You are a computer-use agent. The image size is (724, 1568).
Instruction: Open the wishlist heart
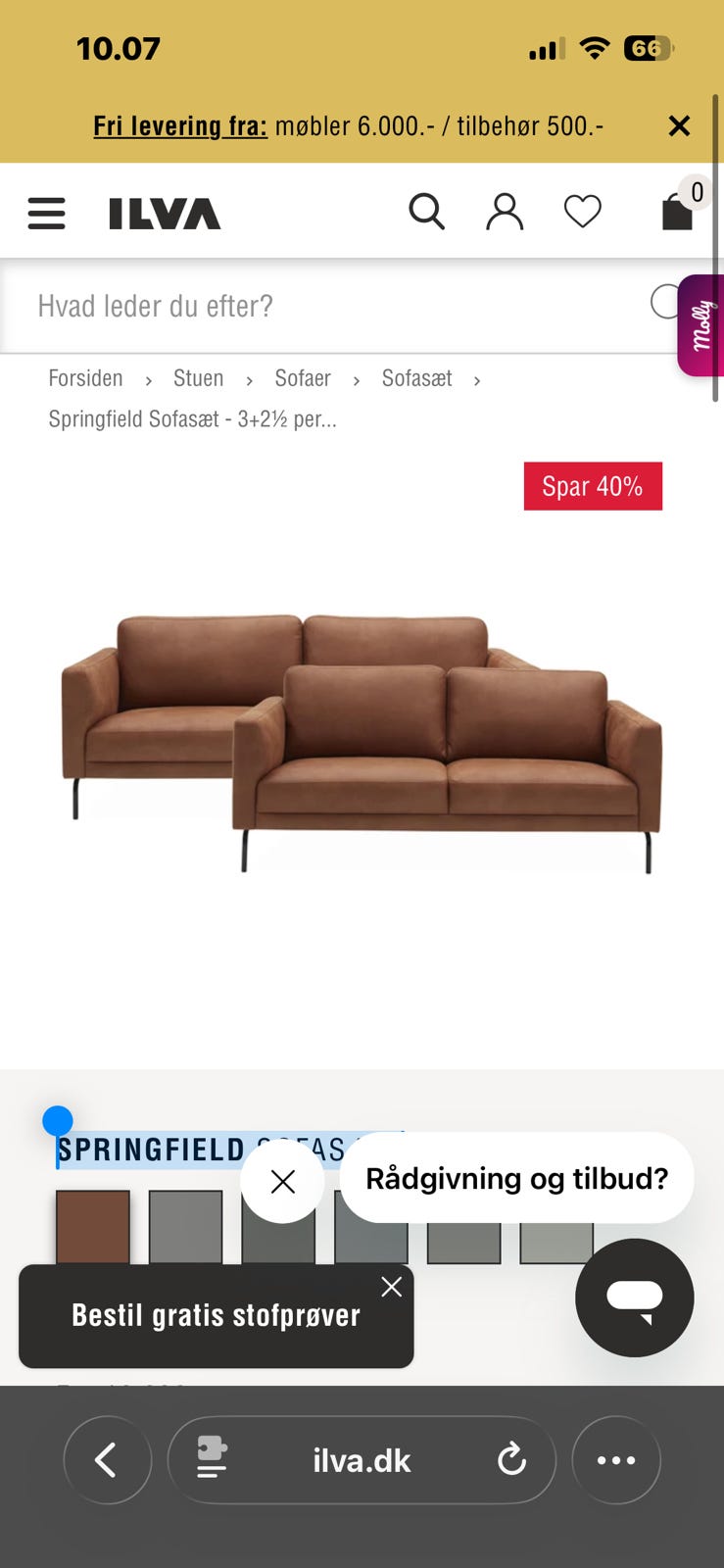click(582, 211)
